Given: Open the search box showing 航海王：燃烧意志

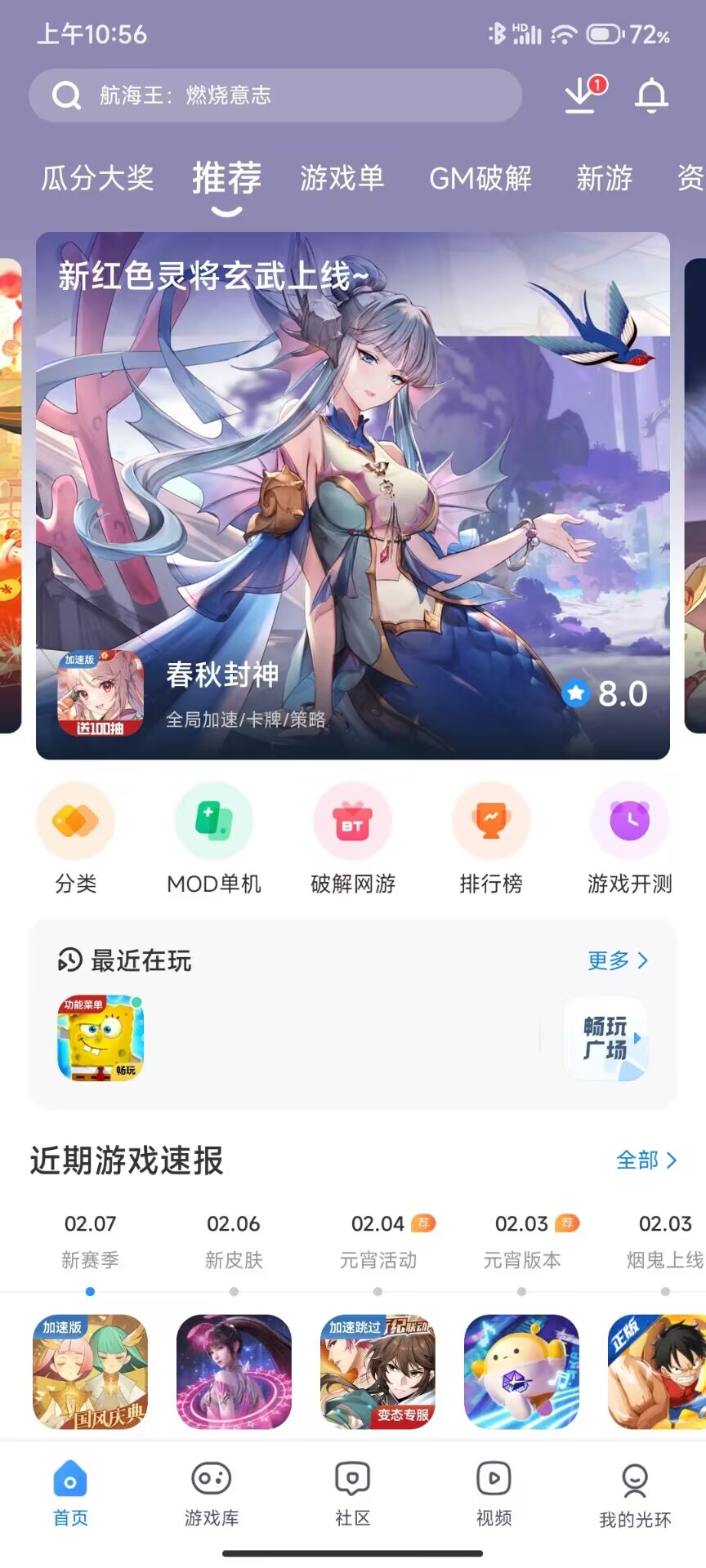Looking at the screenshot, I should click(x=275, y=96).
